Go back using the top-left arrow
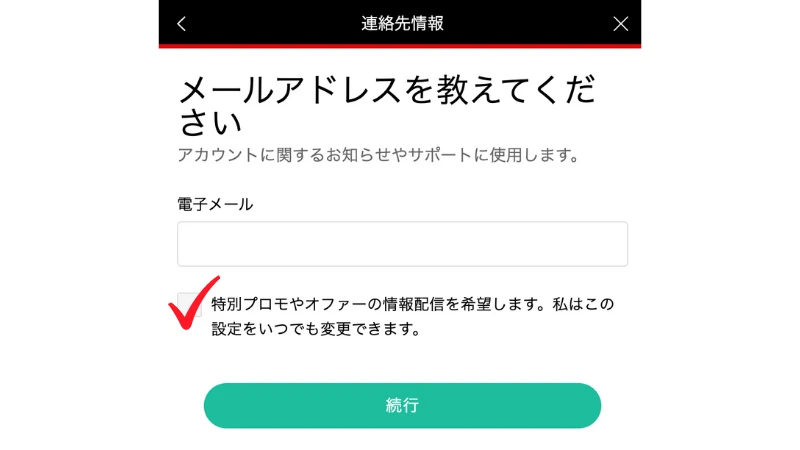 pyautogui.click(x=181, y=24)
